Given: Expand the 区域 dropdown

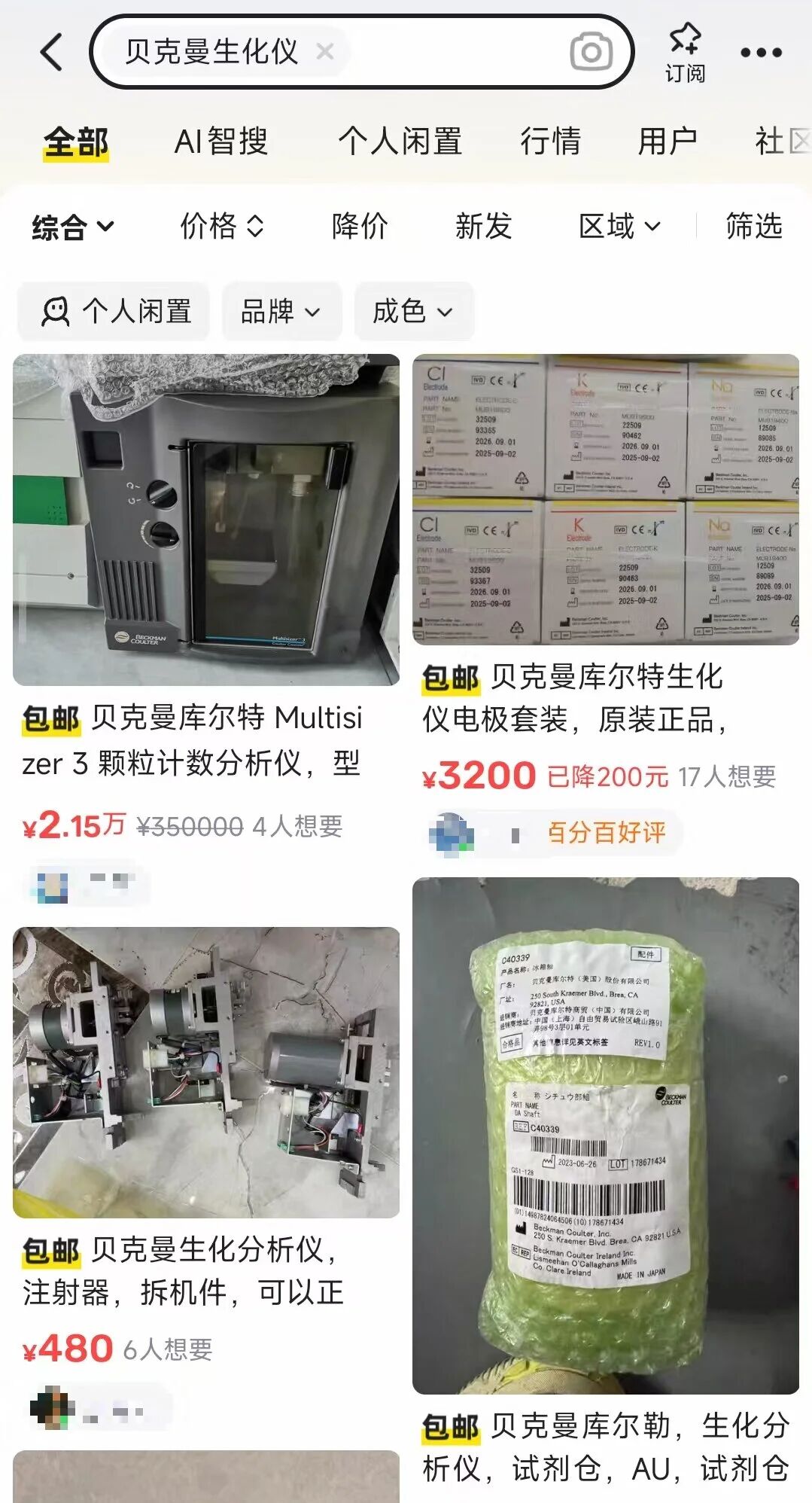Looking at the screenshot, I should click(619, 226).
